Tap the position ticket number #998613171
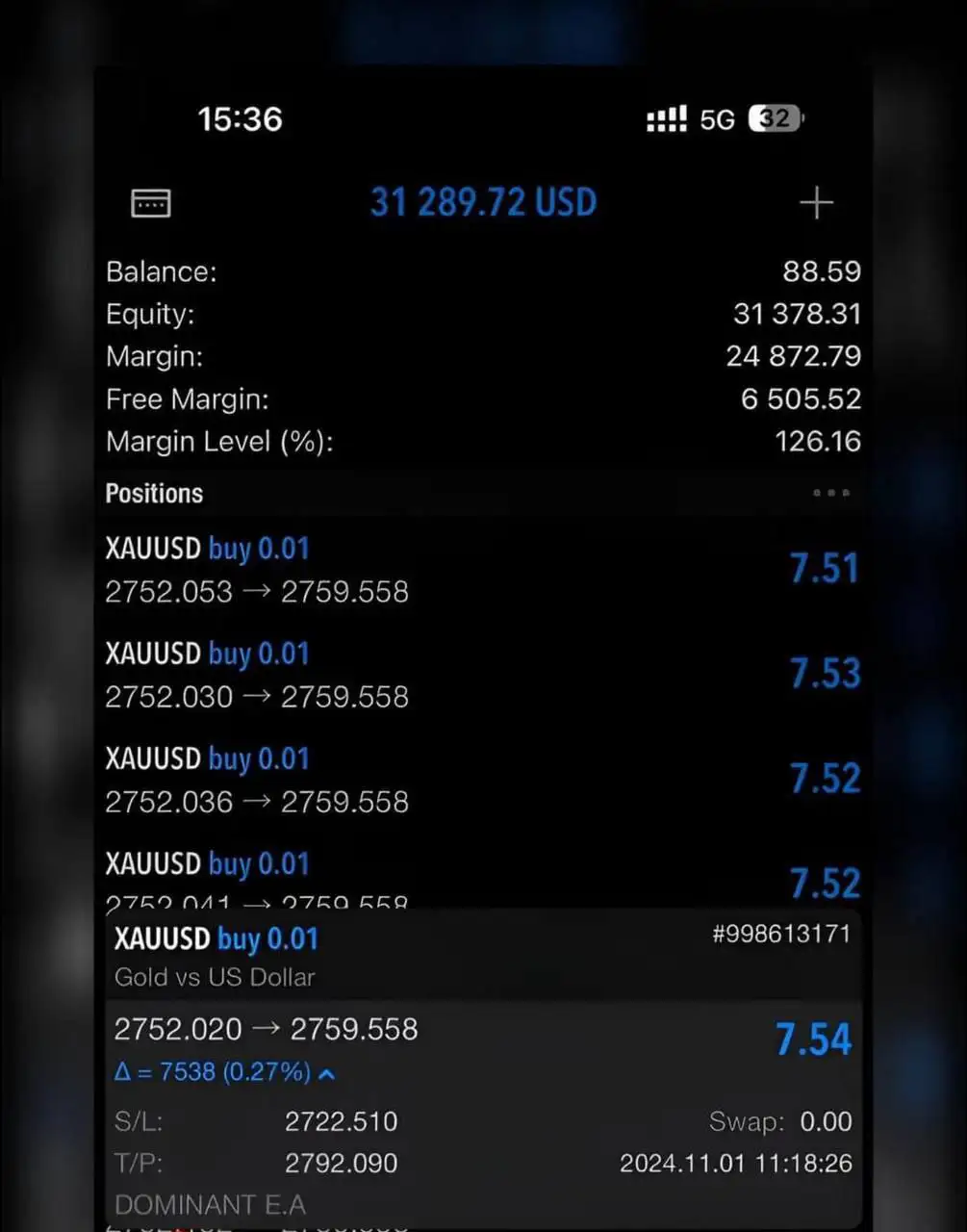 pos(780,934)
